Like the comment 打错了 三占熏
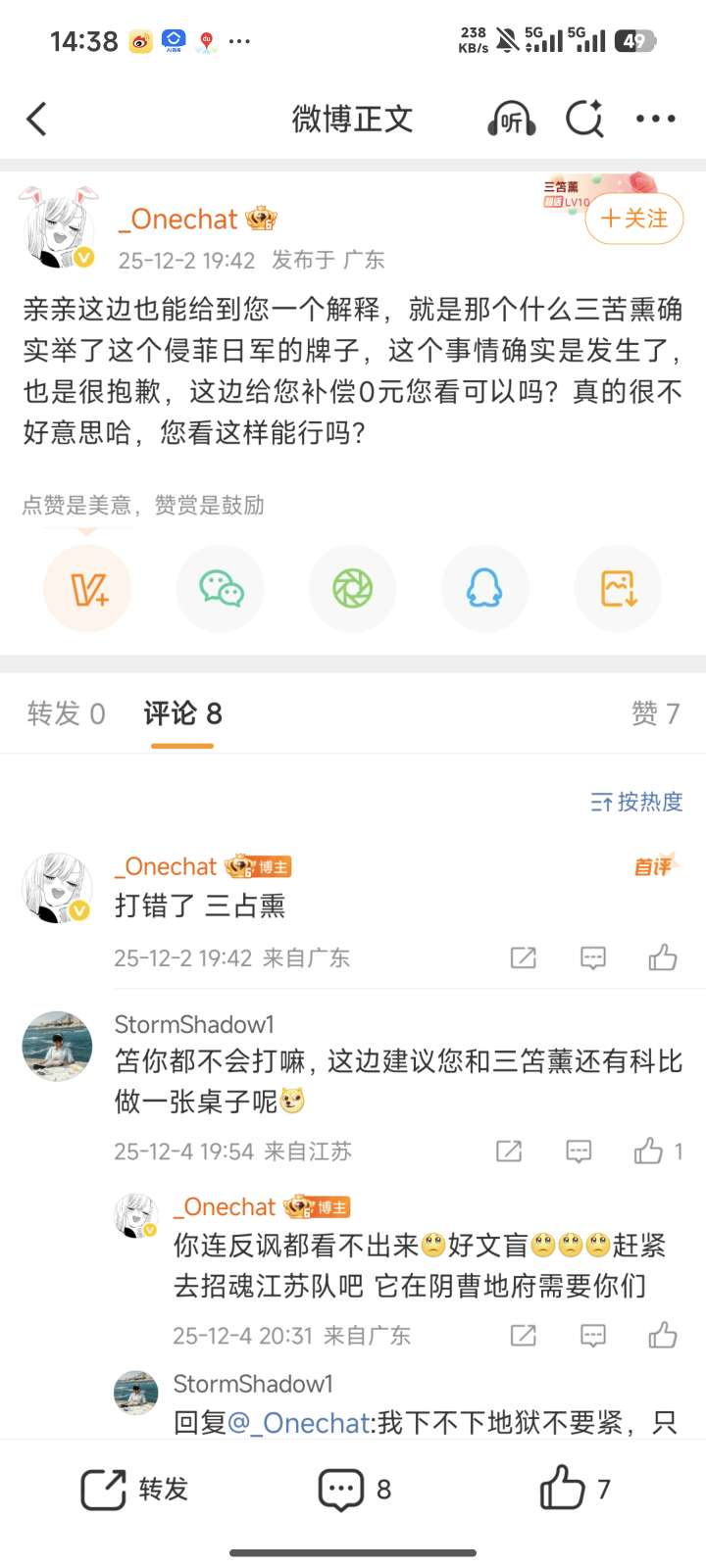Image resolution: width=706 pixels, height=1568 pixels. pyautogui.click(x=663, y=957)
